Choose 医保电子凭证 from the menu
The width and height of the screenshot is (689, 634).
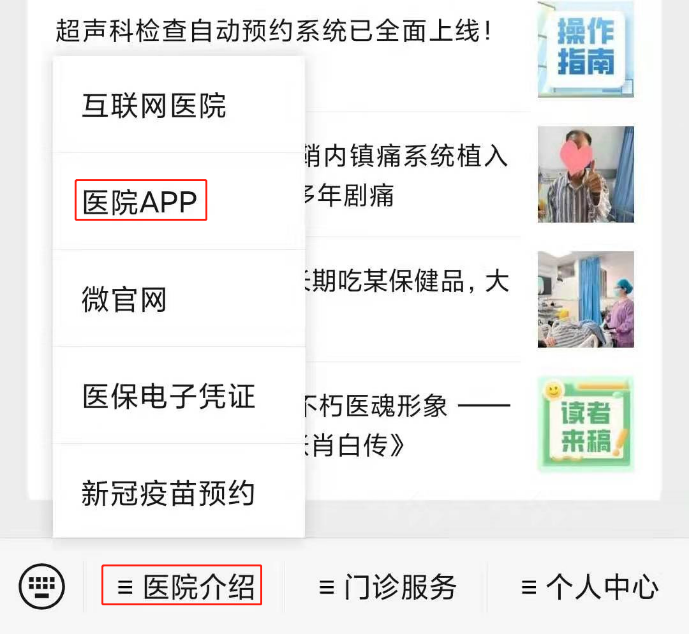point(169,396)
